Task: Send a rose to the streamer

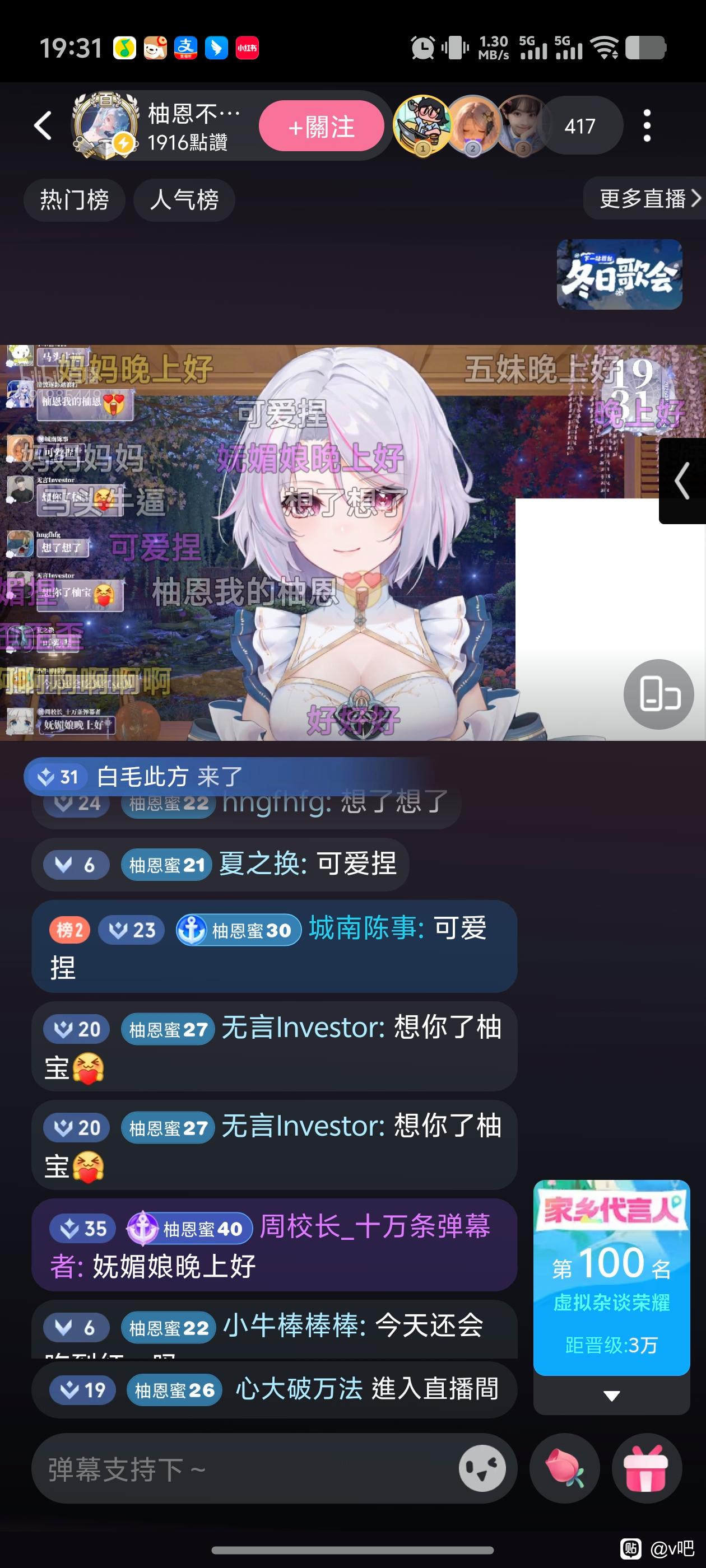Action: [564, 1469]
